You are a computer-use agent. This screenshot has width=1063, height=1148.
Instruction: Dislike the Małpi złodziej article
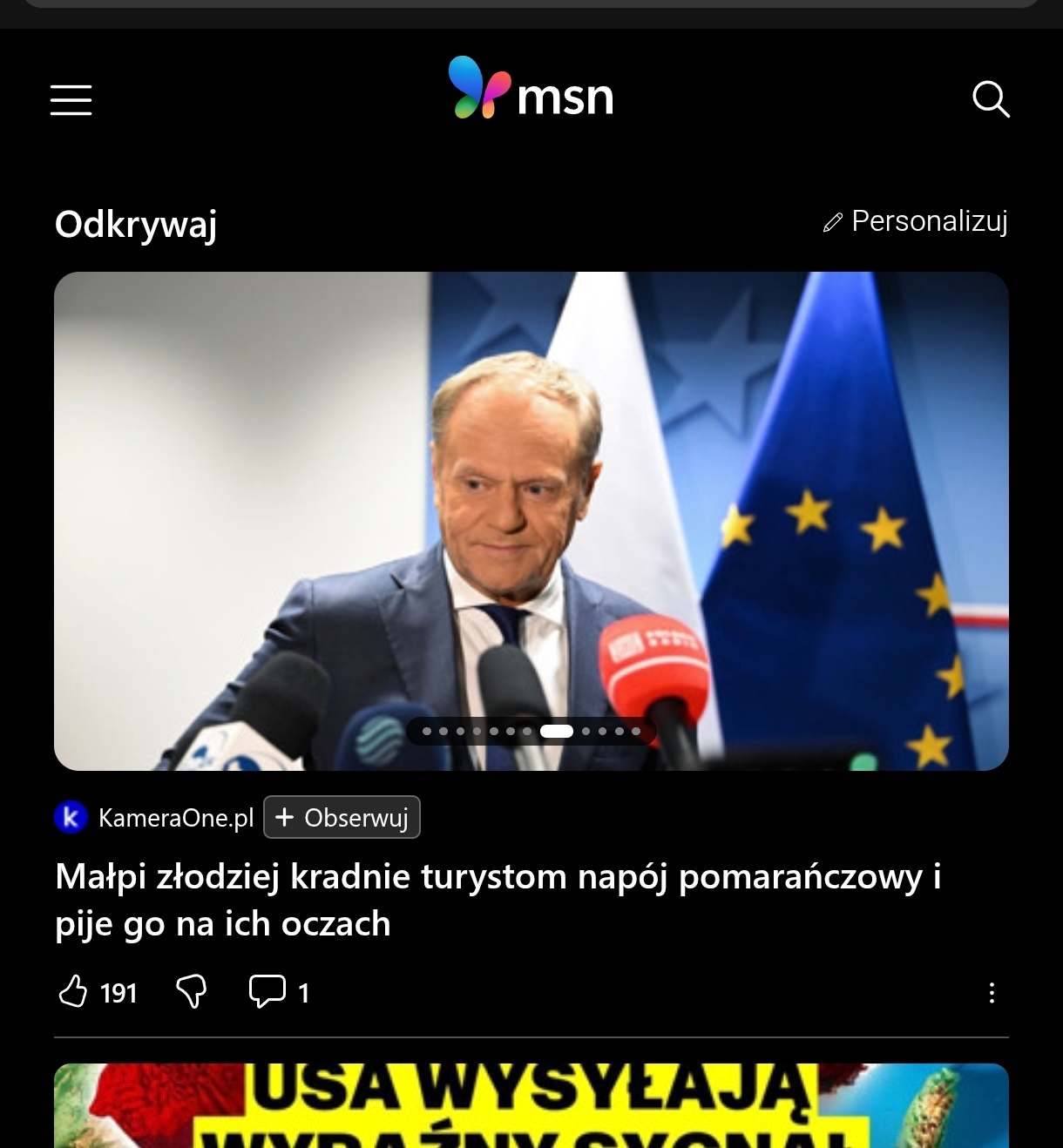(x=192, y=992)
